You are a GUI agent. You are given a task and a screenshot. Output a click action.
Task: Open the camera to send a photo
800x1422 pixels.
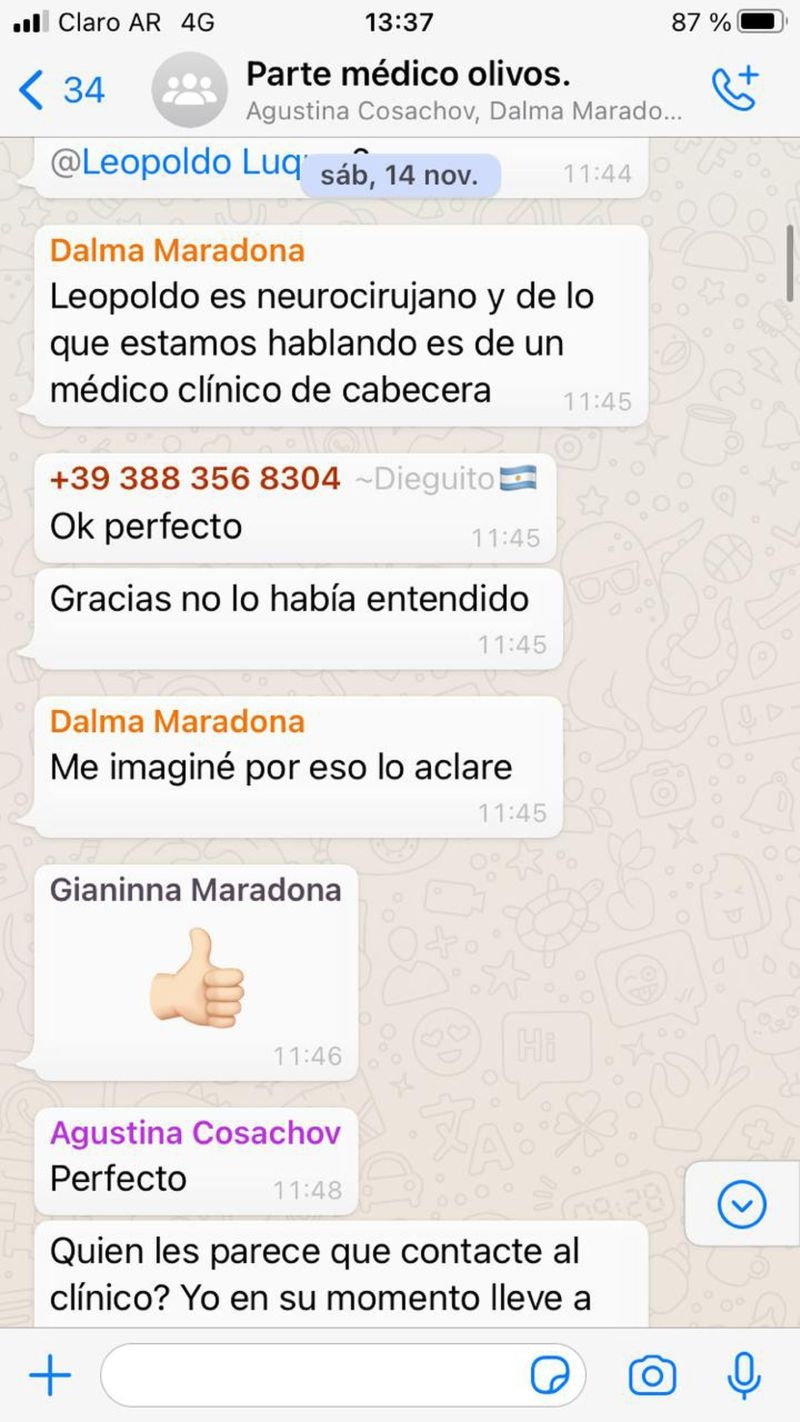(x=652, y=1377)
